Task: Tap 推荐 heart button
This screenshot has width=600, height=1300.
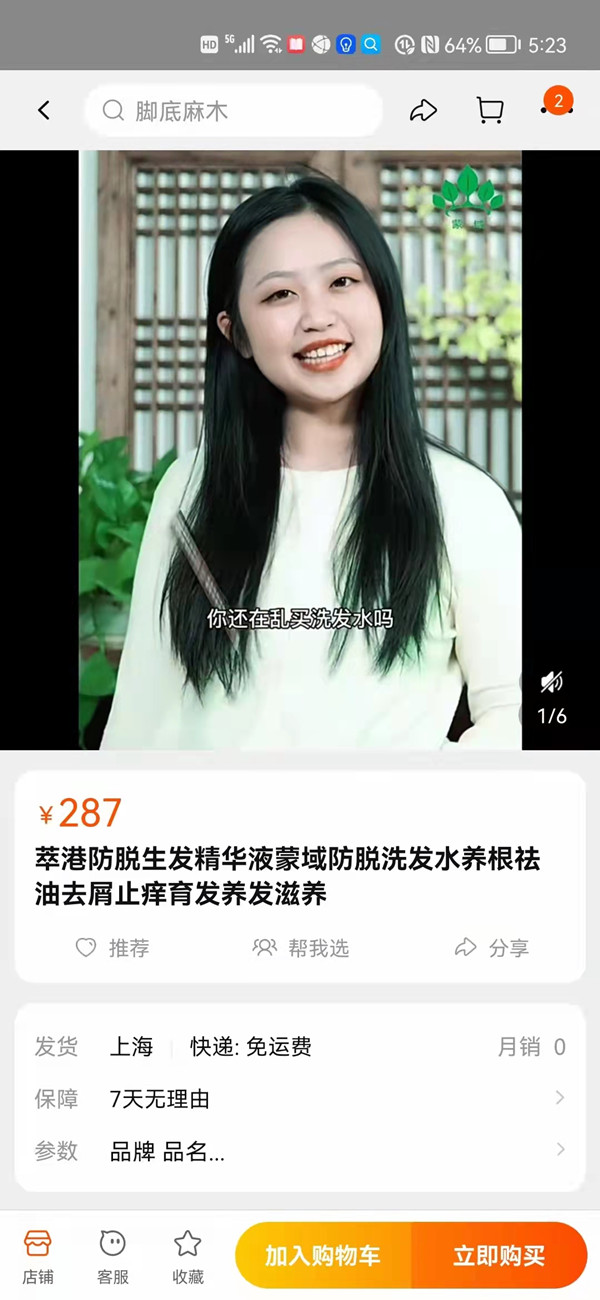Action: point(113,948)
